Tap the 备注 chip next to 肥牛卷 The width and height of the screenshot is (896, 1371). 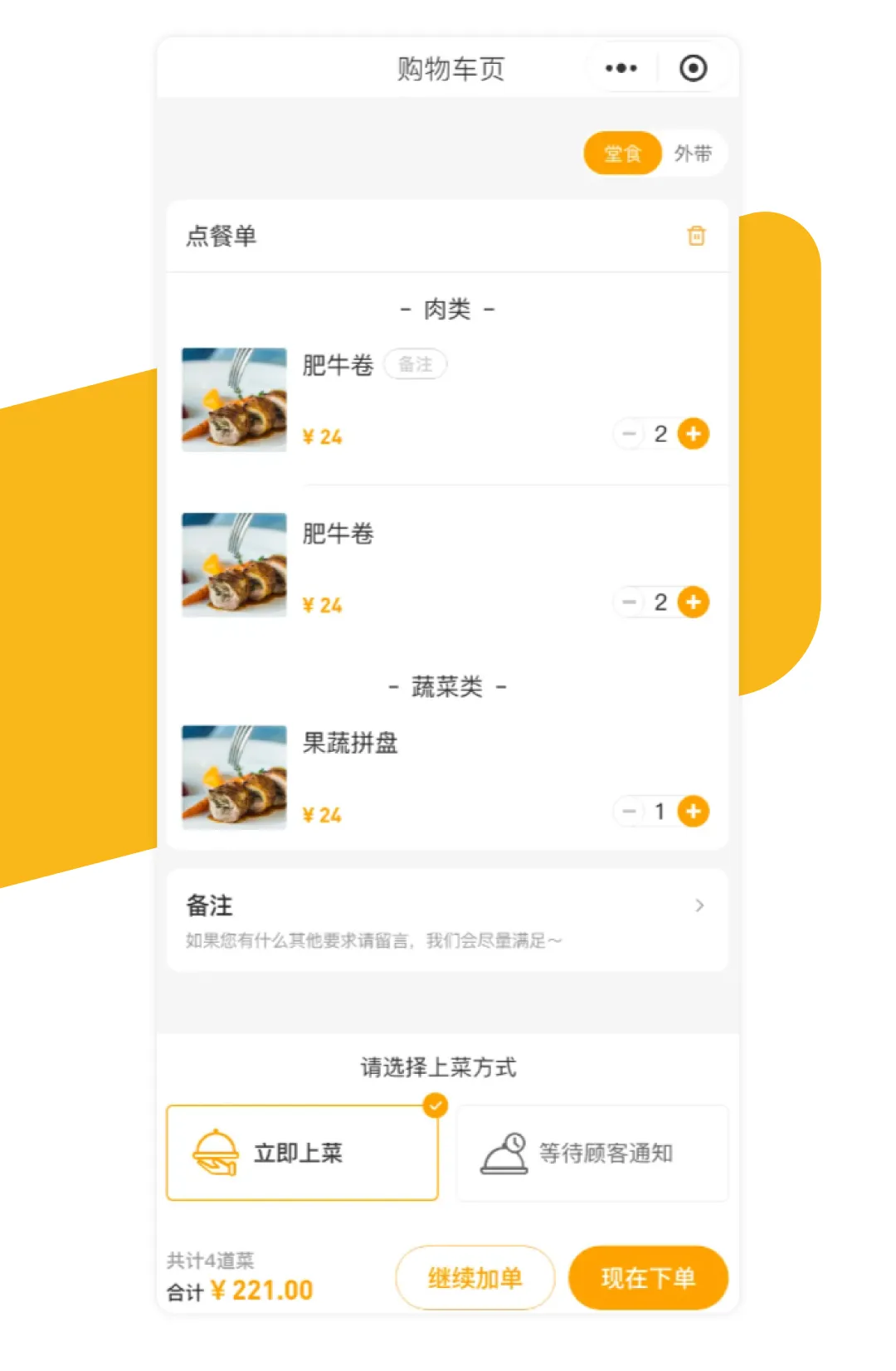(x=415, y=364)
